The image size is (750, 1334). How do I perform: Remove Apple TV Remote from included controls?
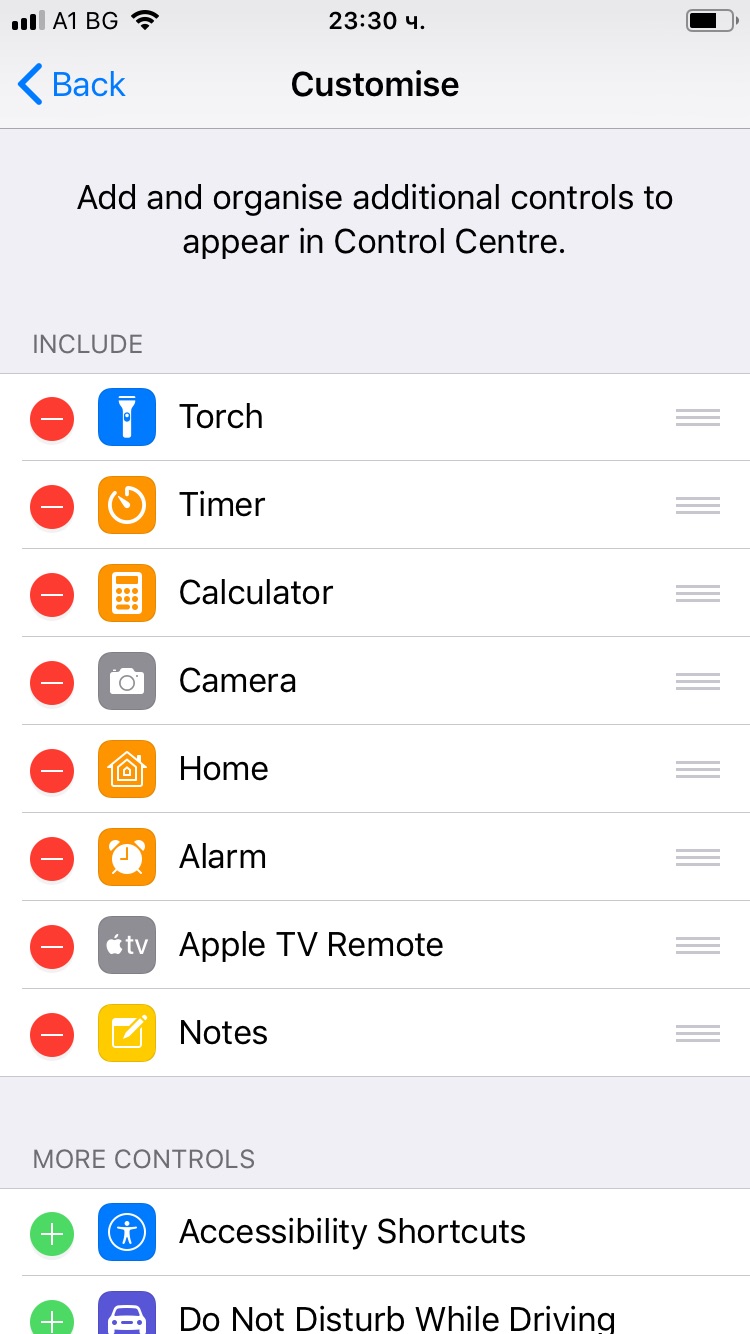pyautogui.click(x=52, y=946)
